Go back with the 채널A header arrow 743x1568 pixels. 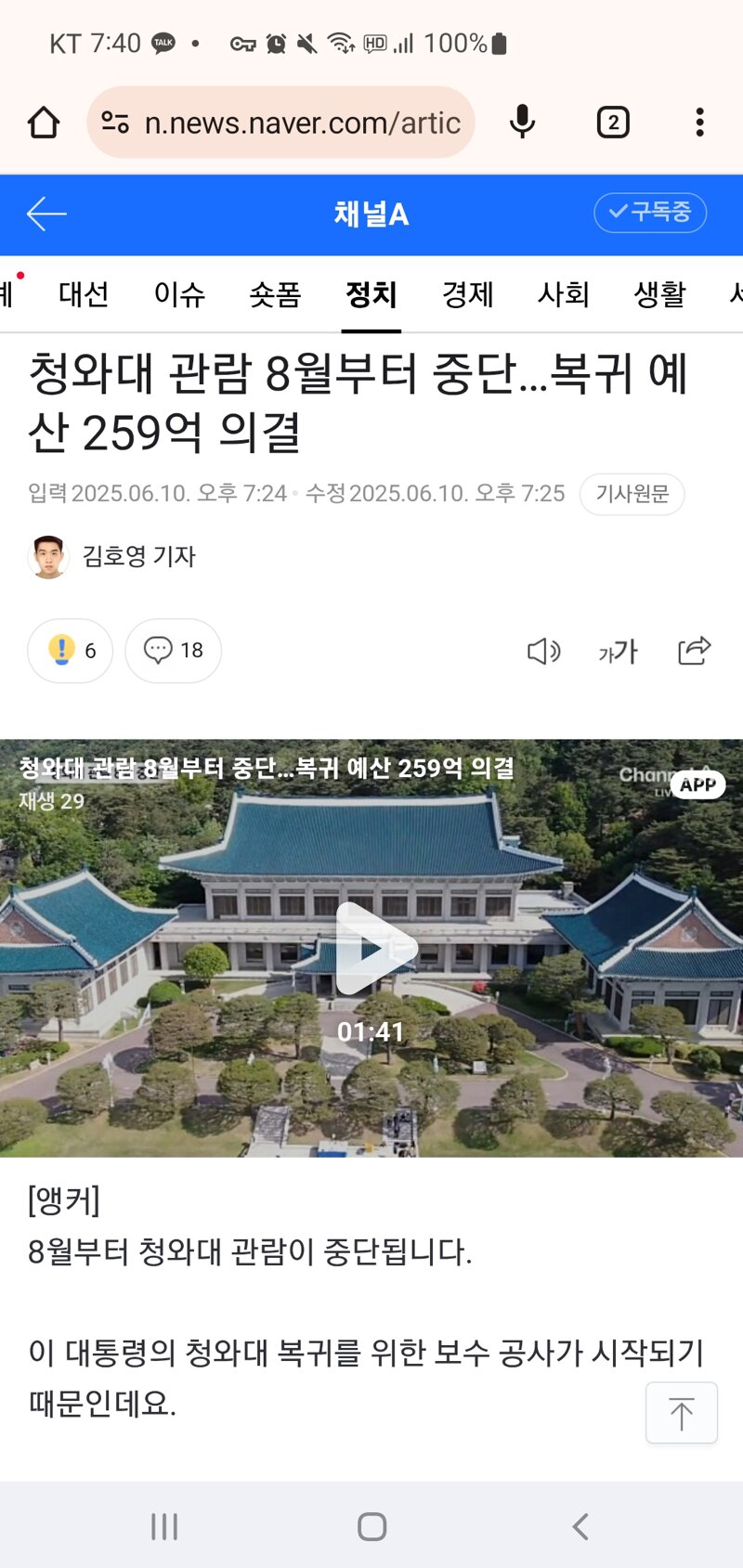click(46, 214)
